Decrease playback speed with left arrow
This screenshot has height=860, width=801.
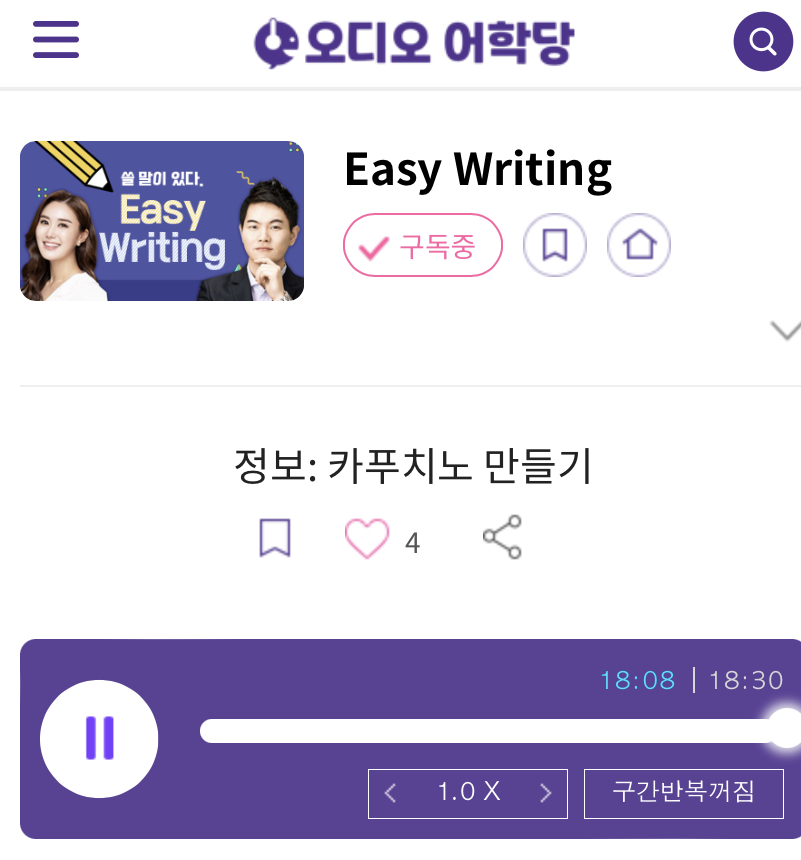point(390,792)
